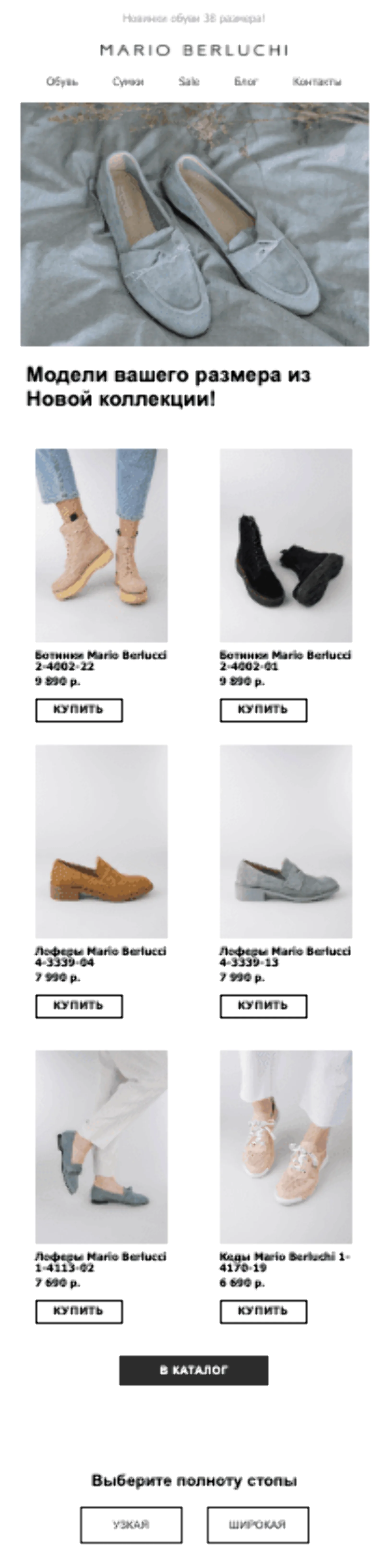Open the Контакты link
The height and width of the screenshot is (1568, 384).
tap(316, 82)
